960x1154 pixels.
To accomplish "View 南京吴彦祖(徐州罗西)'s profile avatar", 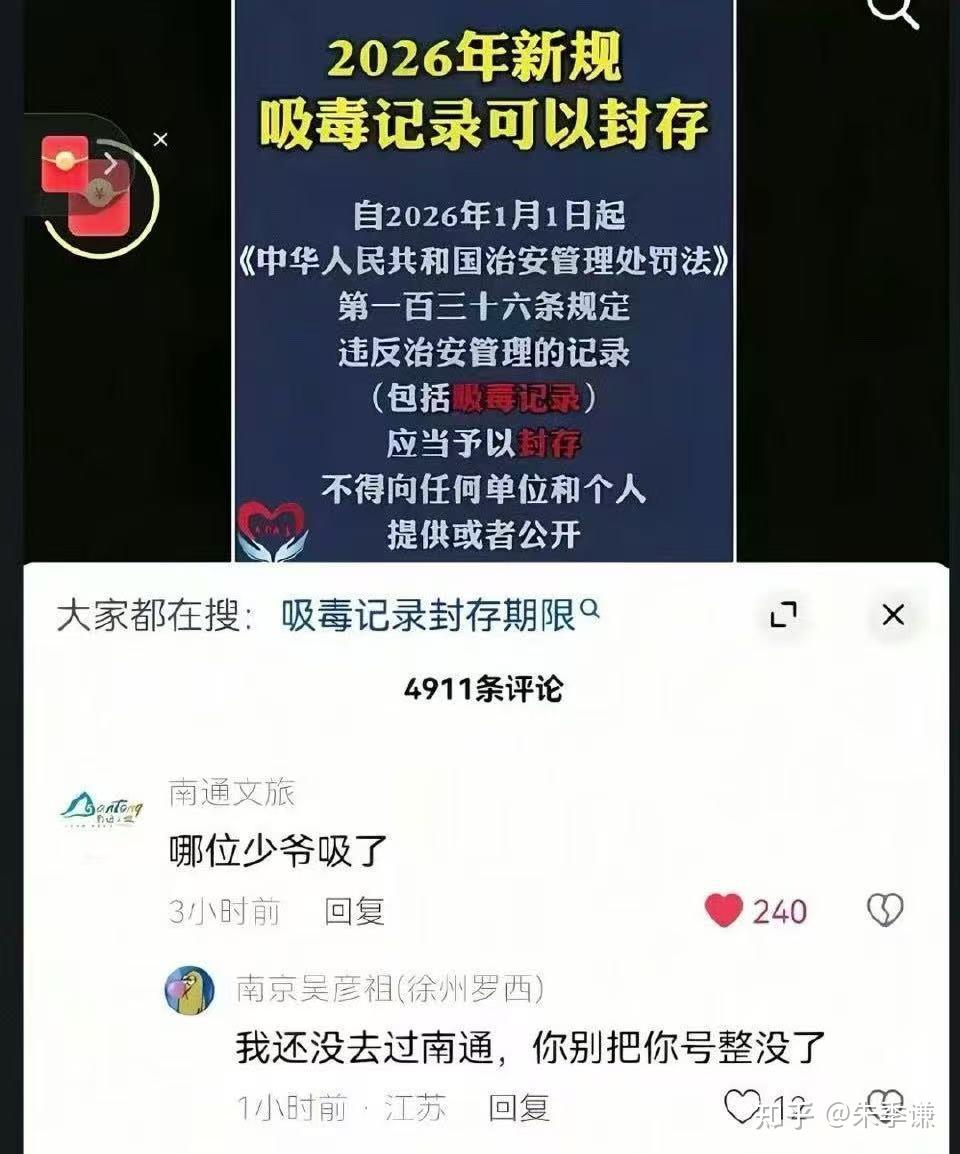I will point(190,990).
